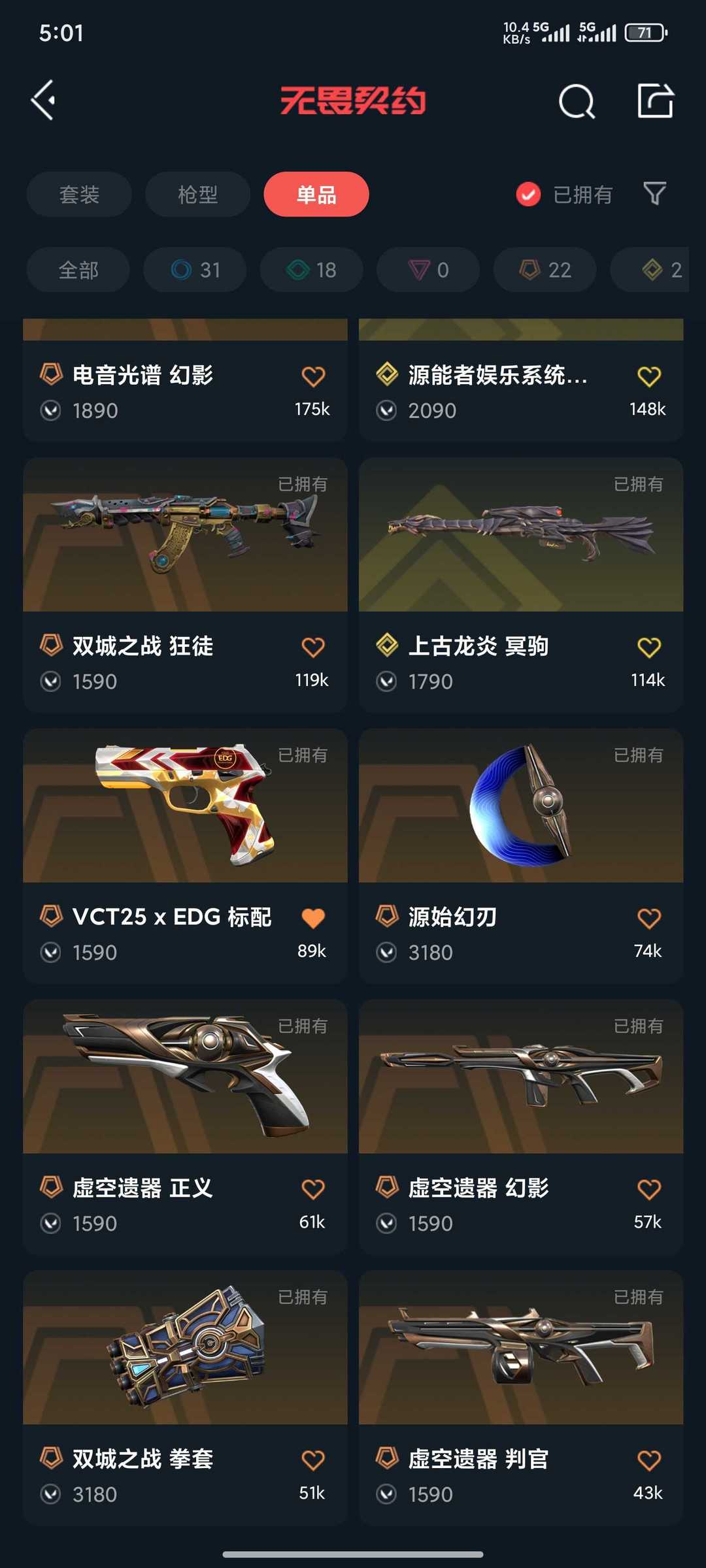Like the 虚空遗器 幻影 skin

coord(648,1189)
